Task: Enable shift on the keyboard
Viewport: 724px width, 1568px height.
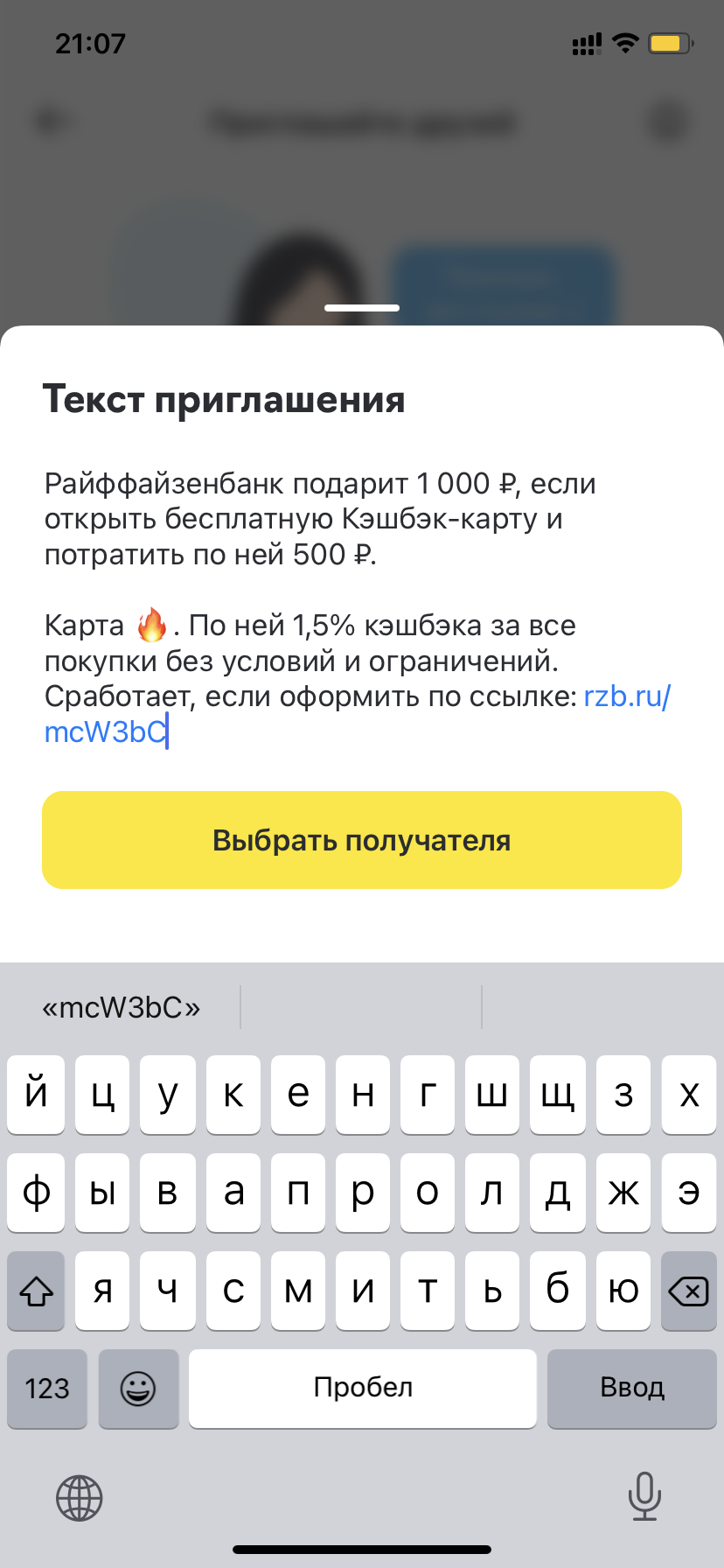Action: (x=37, y=1291)
